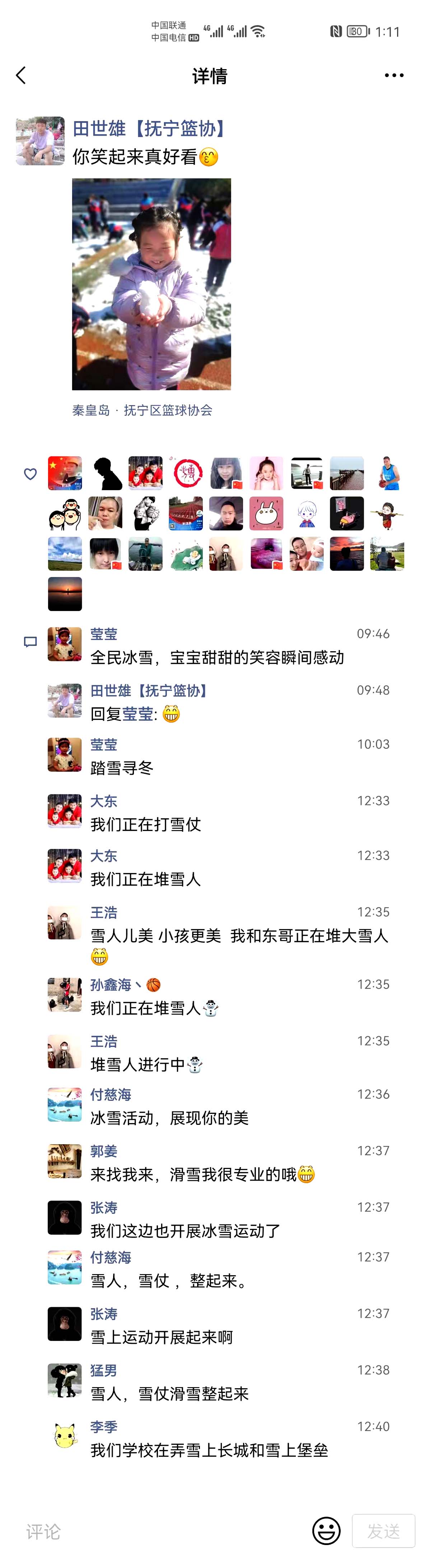Reply to 莹莹's comment 全民冰雪

pos(217,657)
